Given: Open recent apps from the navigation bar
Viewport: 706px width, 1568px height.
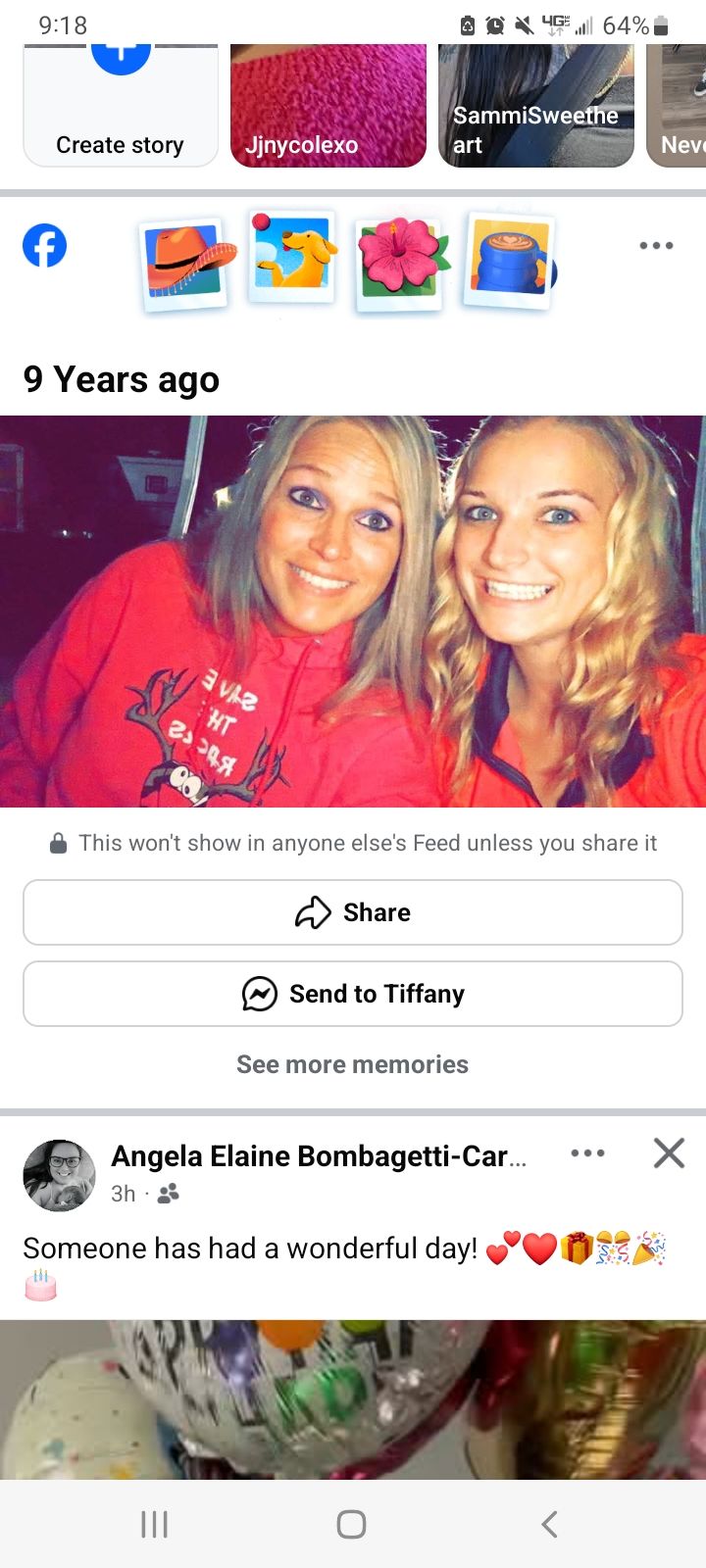Looking at the screenshot, I should (155, 1524).
